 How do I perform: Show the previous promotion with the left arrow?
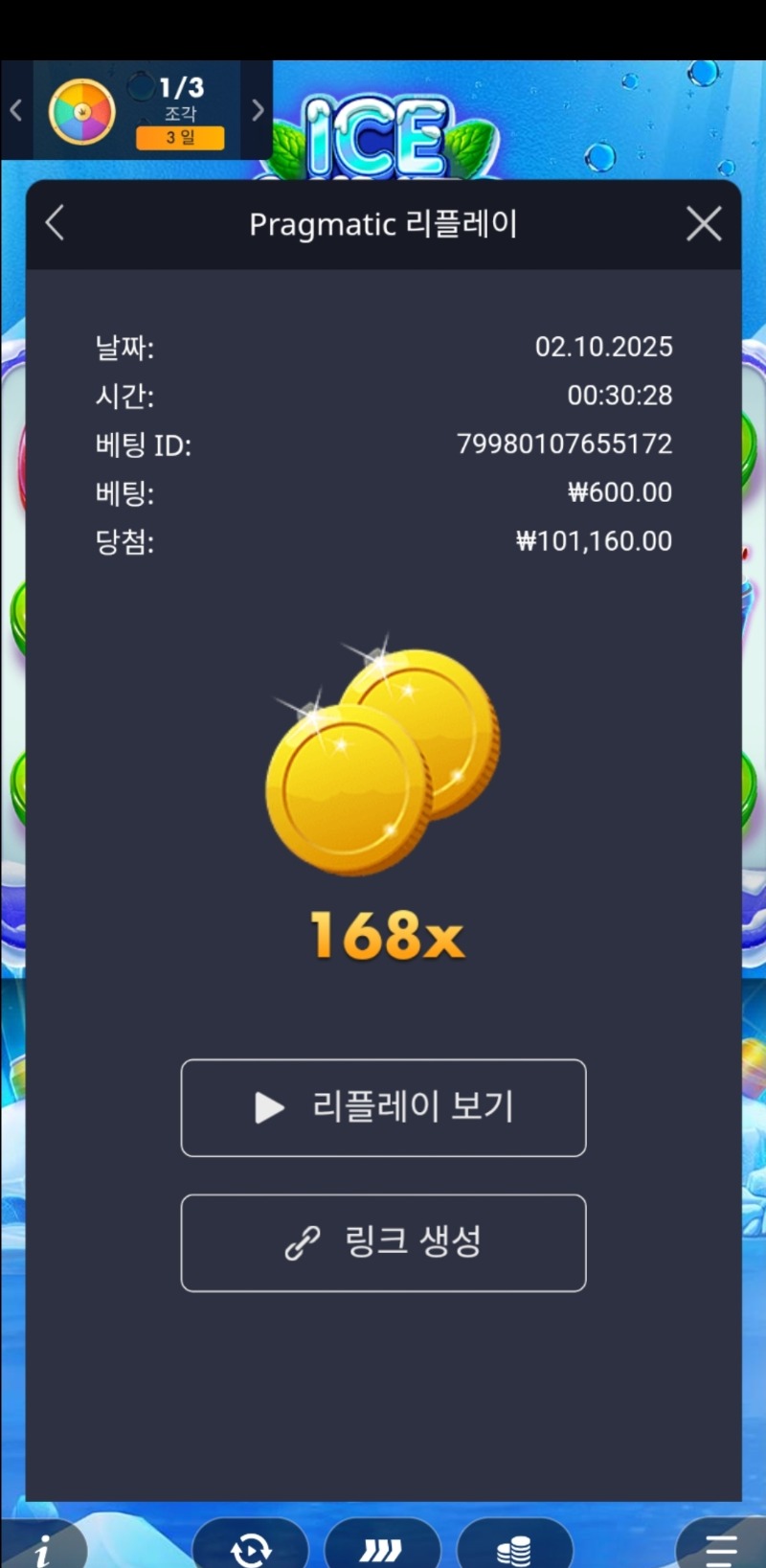click(x=16, y=110)
